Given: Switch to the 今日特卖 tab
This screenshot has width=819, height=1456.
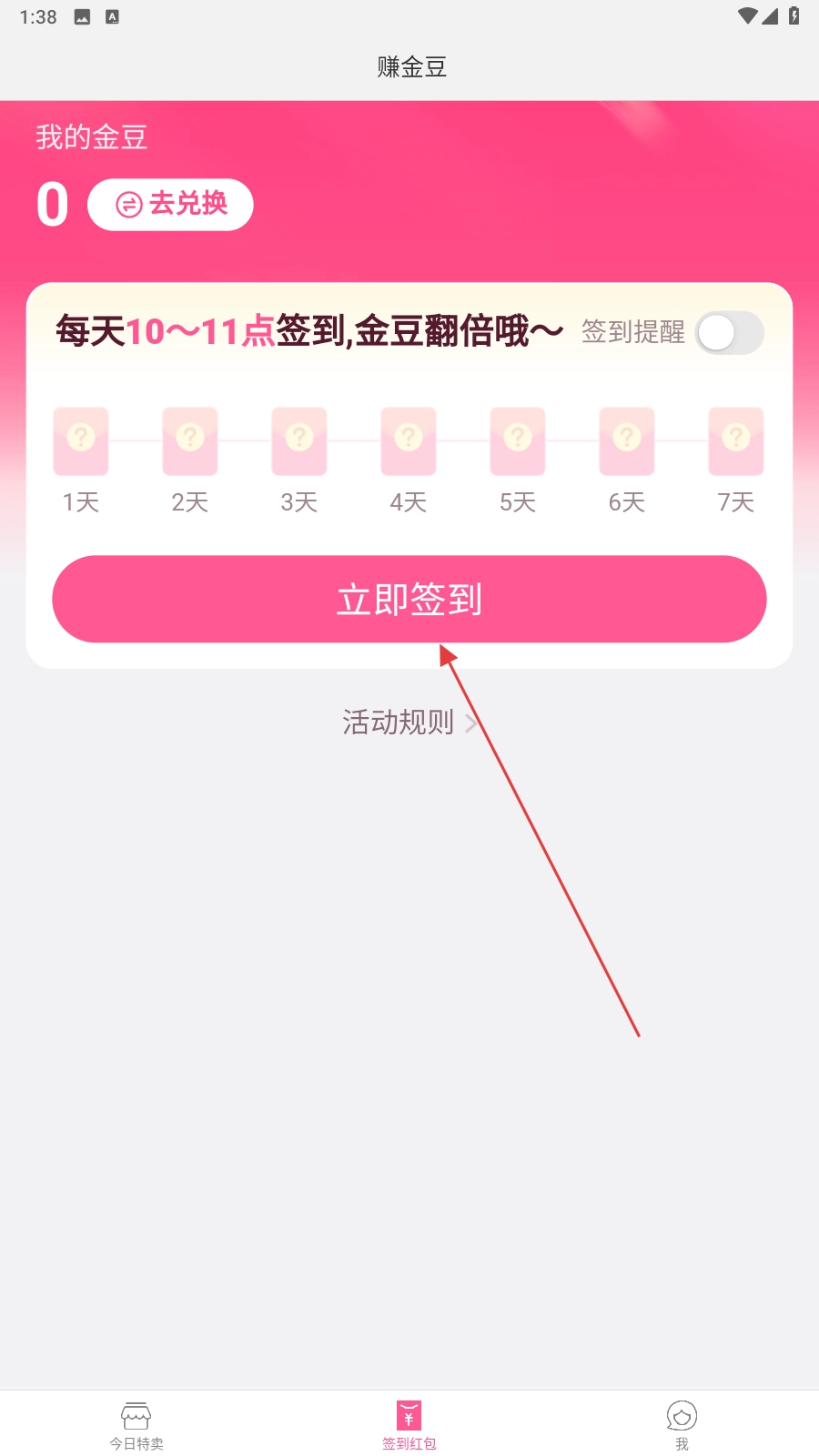Looking at the screenshot, I should 136,1425.
